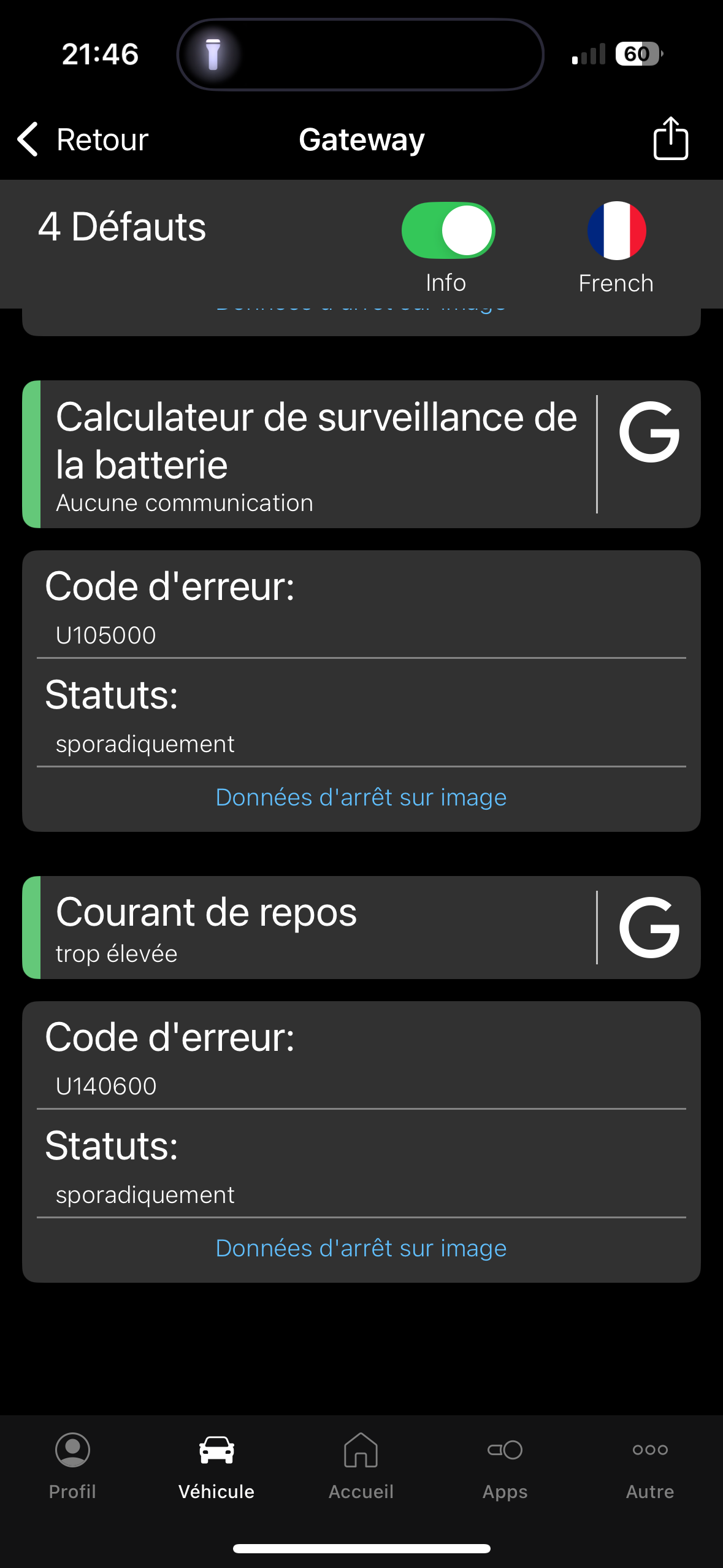Turn off the Info toggle
The width and height of the screenshot is (723, 1568).
click(x=448, y=230)
